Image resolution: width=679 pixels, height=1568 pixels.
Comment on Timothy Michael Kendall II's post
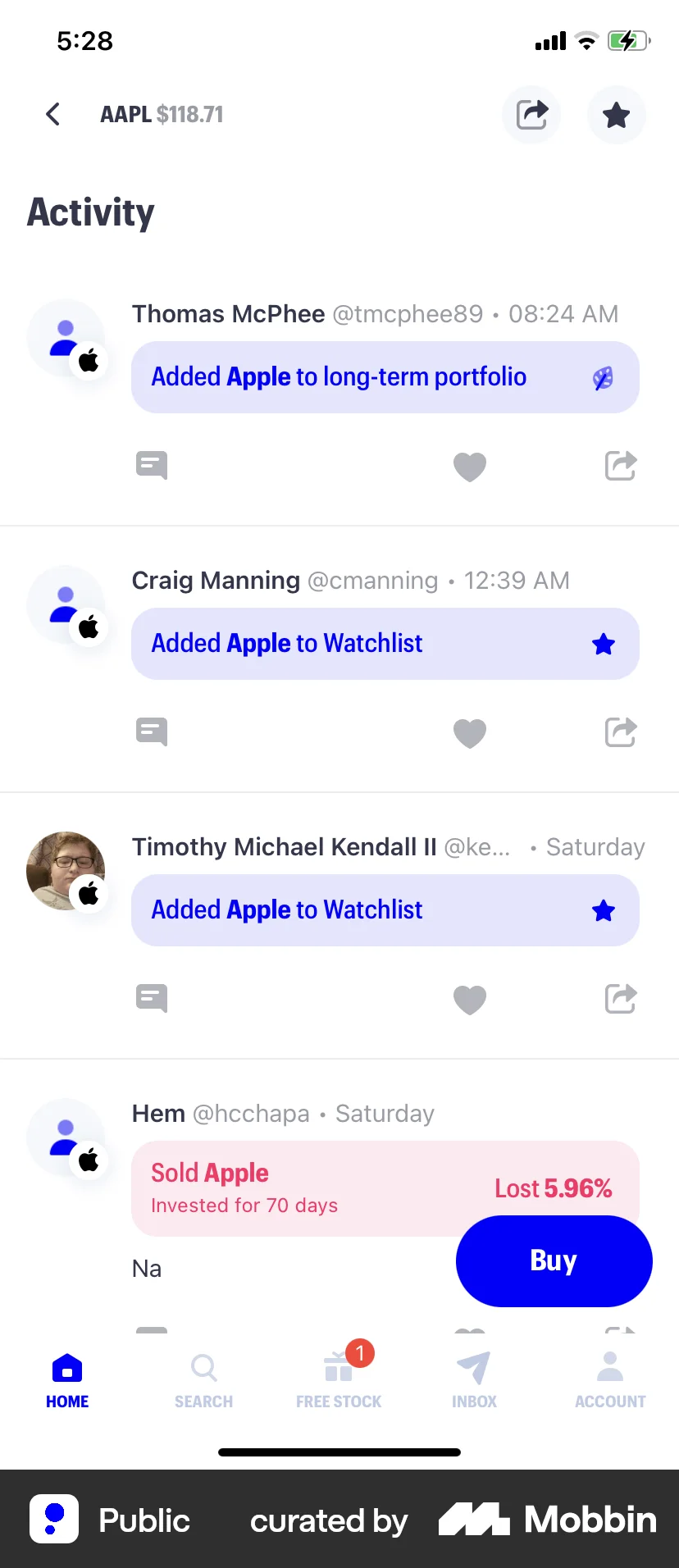coord(152,998)
